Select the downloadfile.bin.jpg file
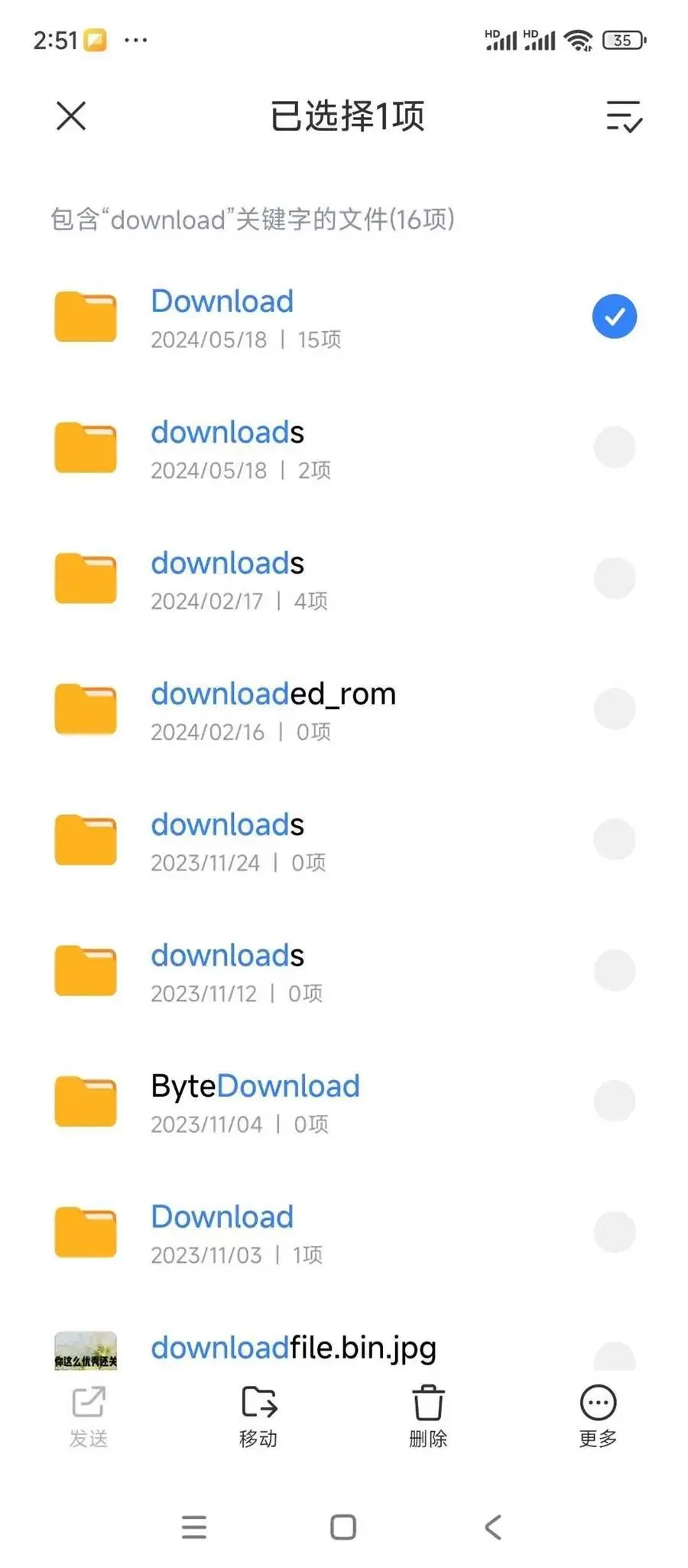The width and height of the screenshot is (688, 1568). click(x=614, y=1357)
